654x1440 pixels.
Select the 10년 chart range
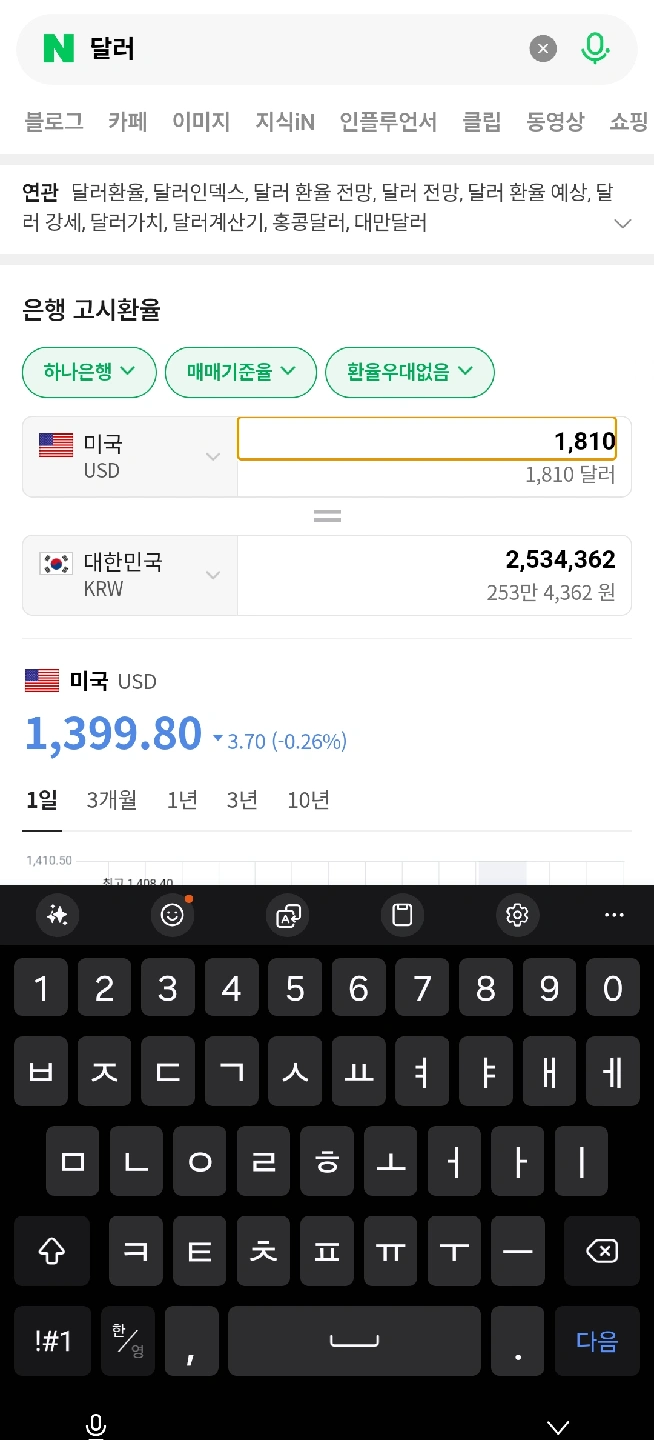pos(308,800)
